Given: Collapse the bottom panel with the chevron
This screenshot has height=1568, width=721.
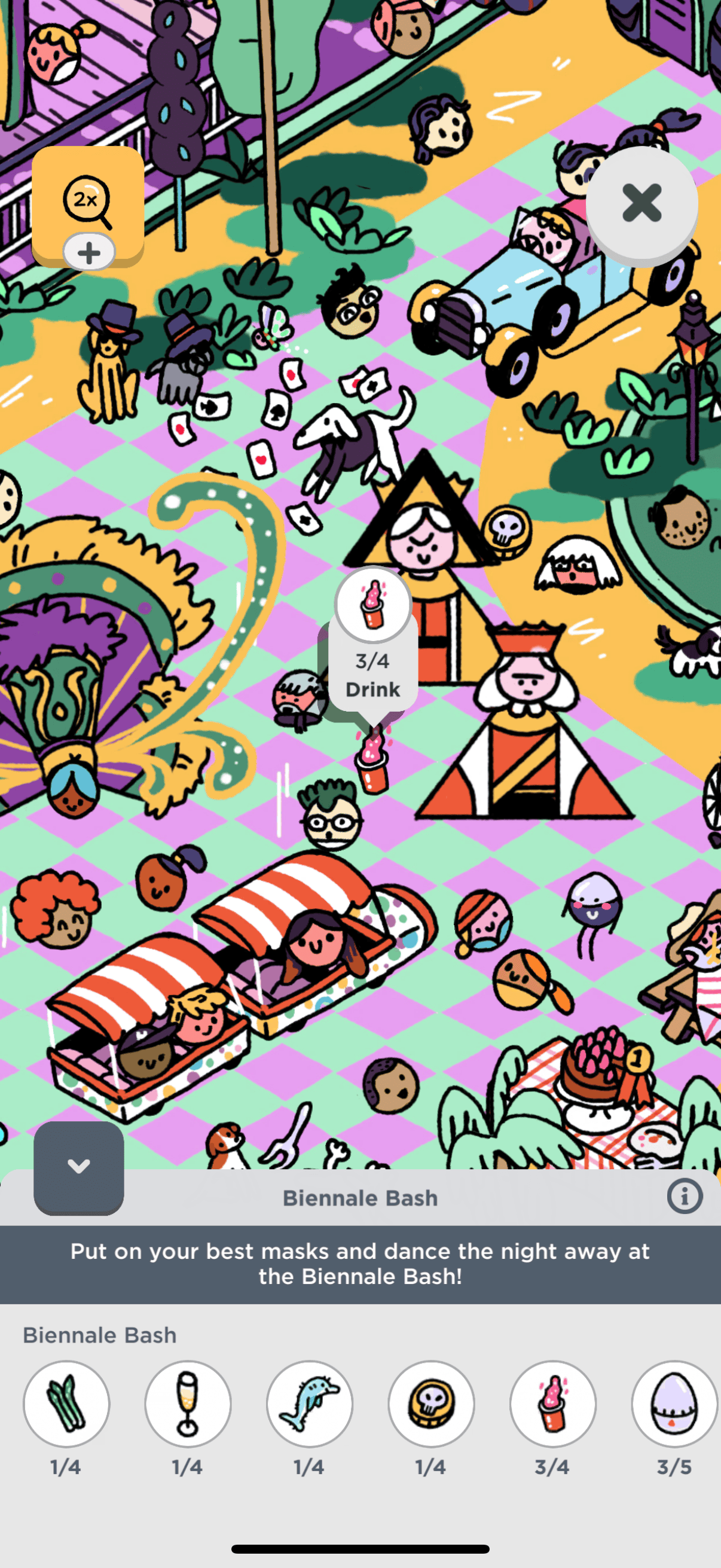Looking at the screenshot, I should [x=78, y=1166].
